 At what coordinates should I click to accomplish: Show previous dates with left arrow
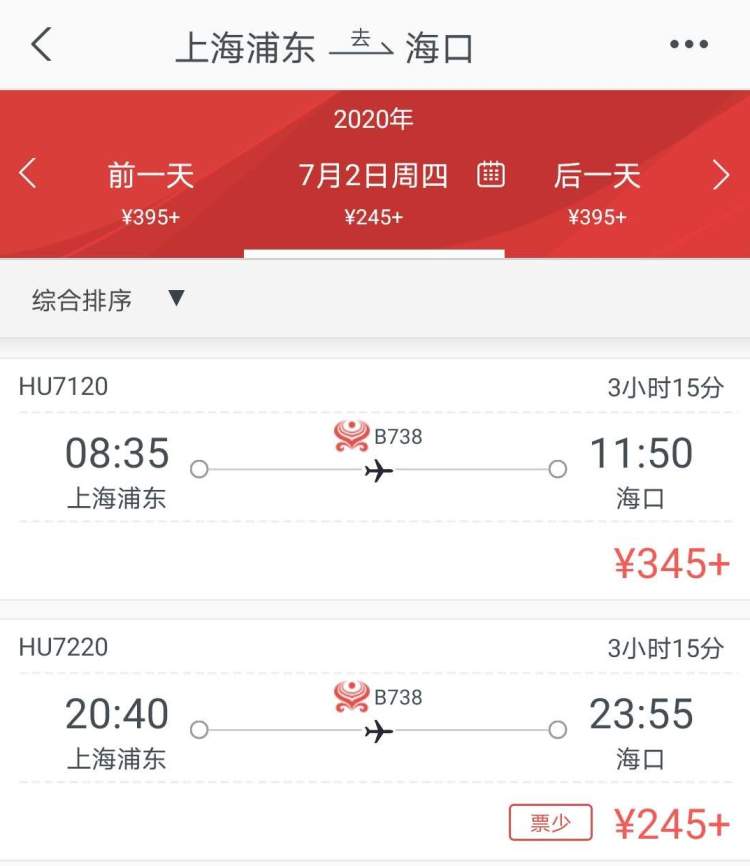pos(28,175)
